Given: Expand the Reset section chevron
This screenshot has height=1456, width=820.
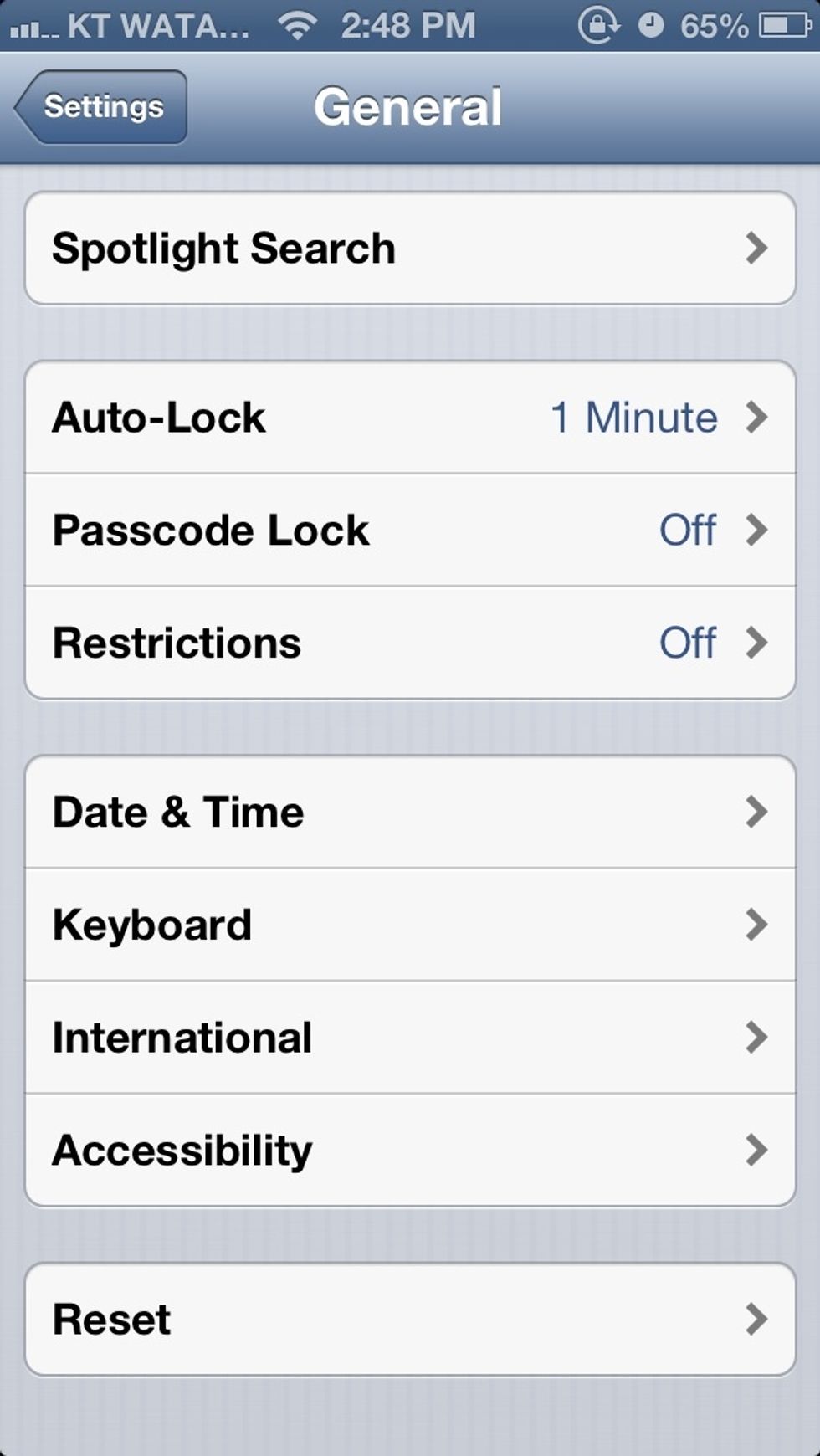Looking at the screenshot, I should click(x=758, y=1318).
